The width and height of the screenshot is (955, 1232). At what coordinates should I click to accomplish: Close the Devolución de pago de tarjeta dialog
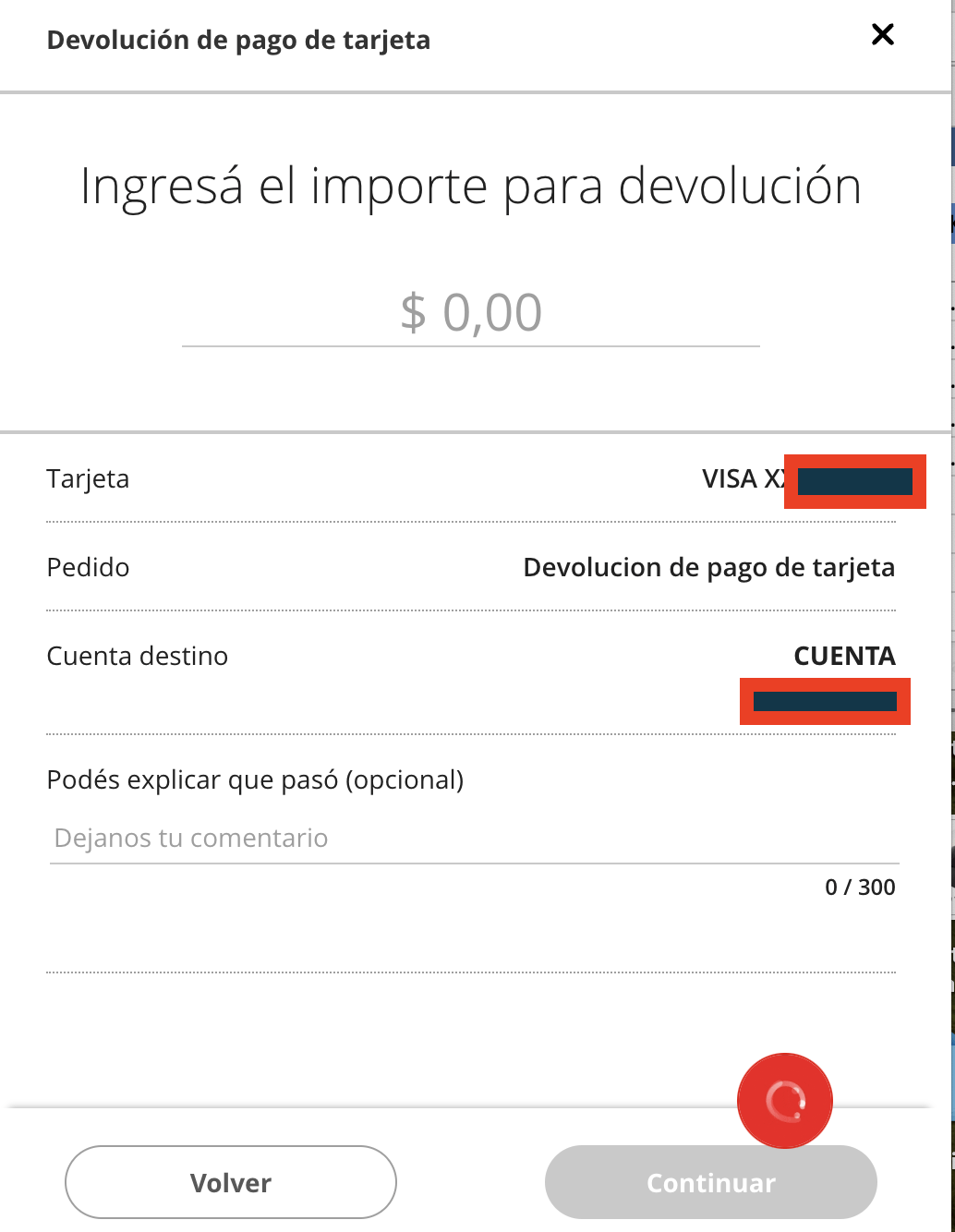(883, 35)
